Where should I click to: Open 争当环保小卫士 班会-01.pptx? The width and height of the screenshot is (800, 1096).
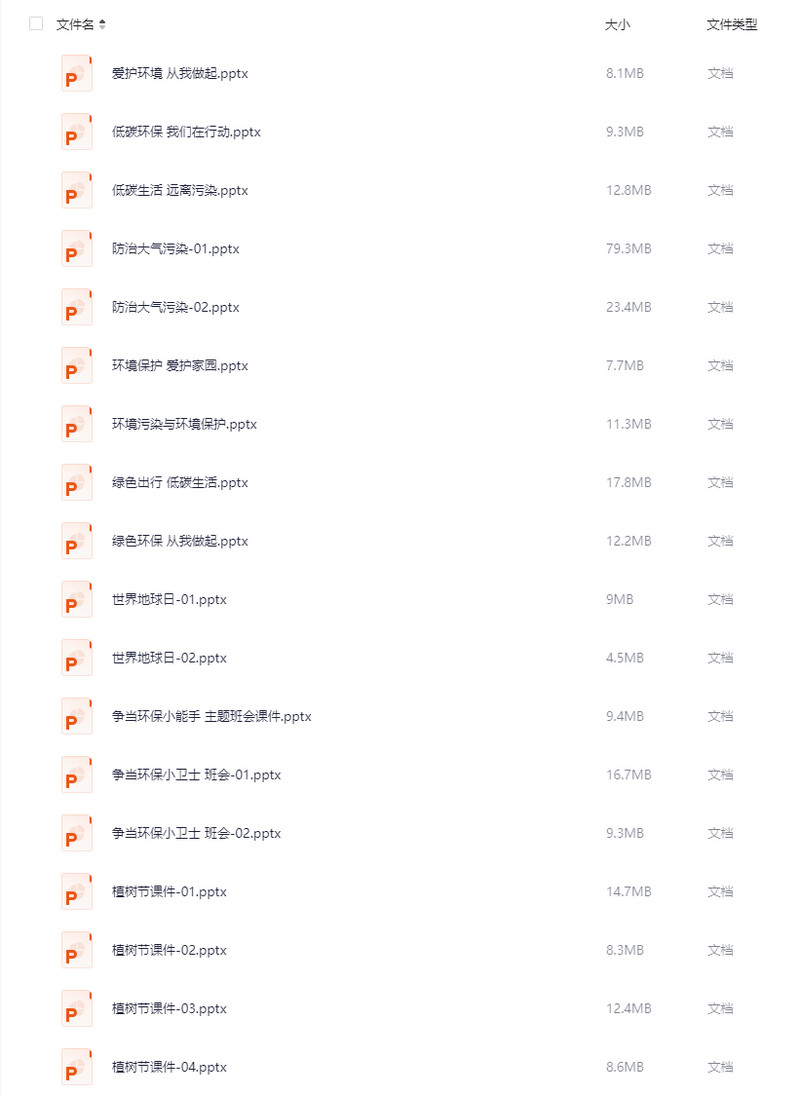click(x=196, y=775)
